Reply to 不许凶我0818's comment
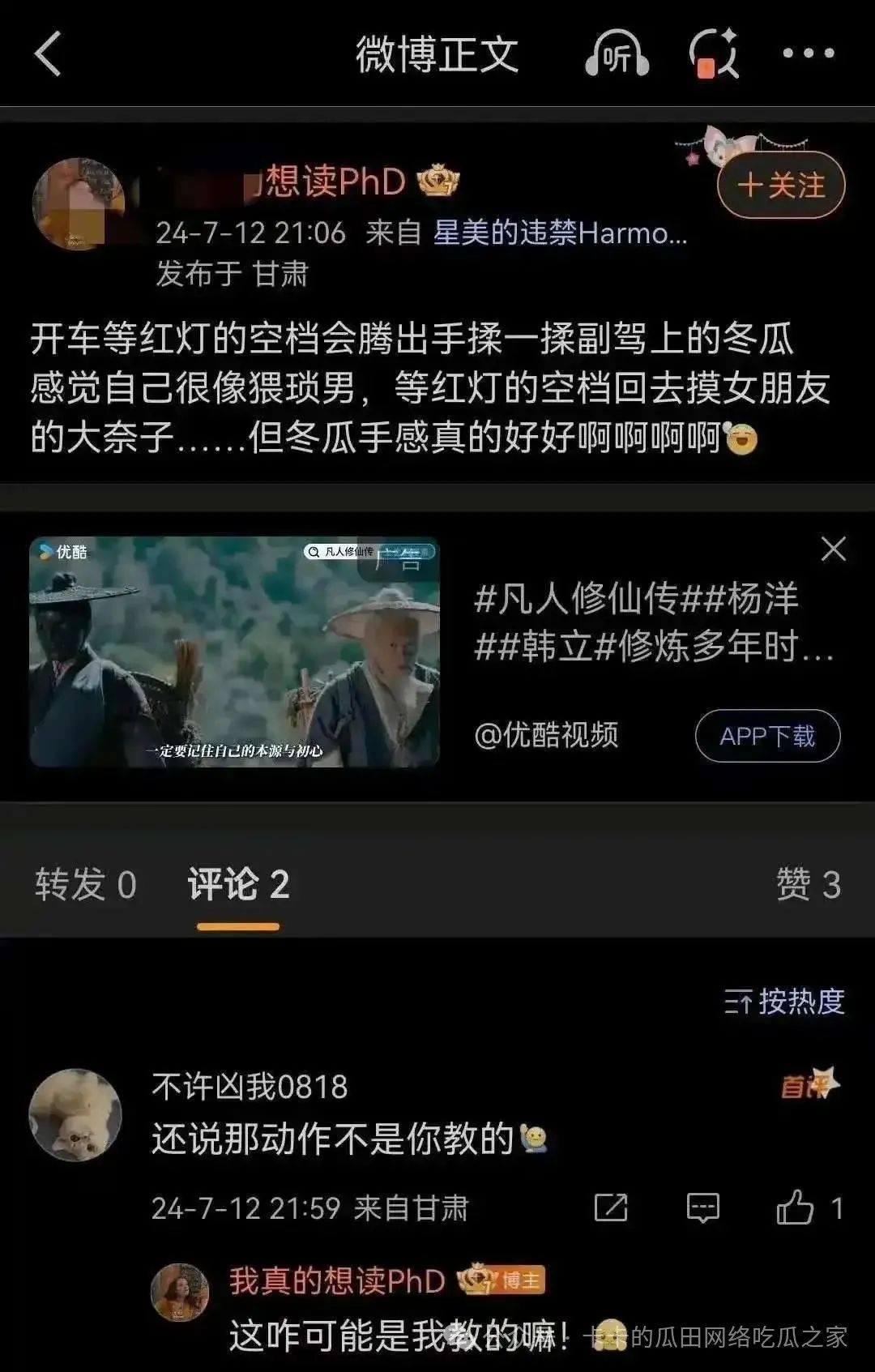 [x=702, y=1207]
